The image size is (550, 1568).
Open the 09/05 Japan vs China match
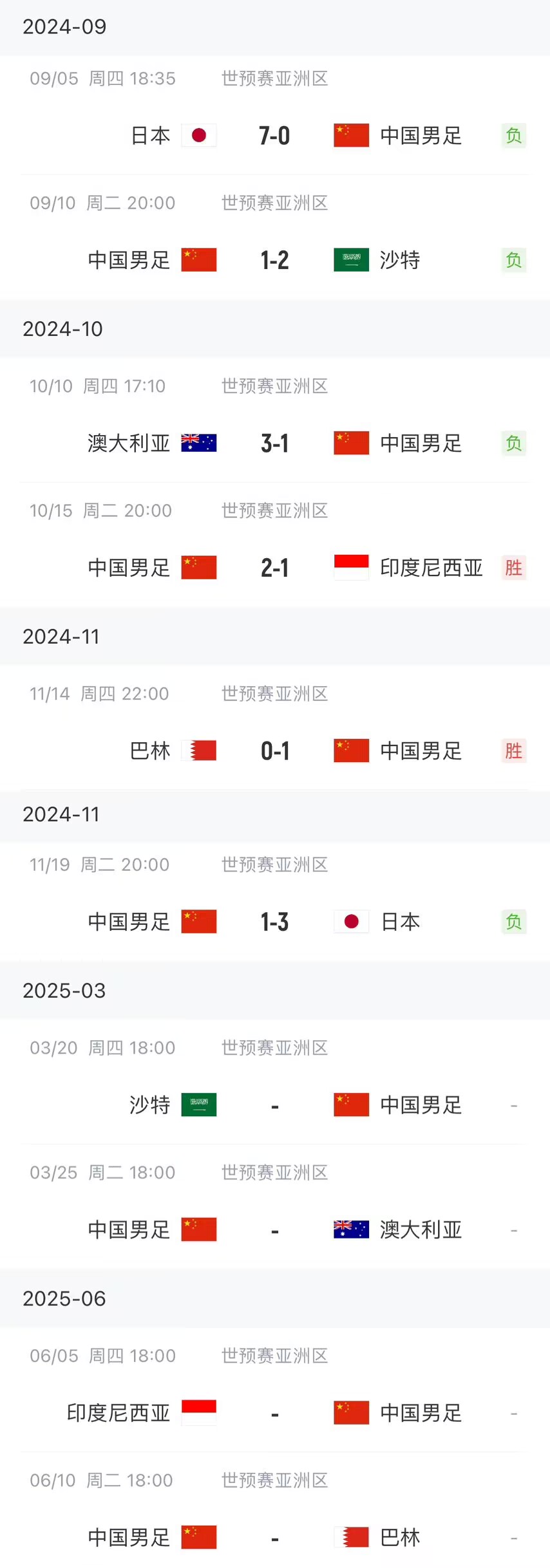274,136
